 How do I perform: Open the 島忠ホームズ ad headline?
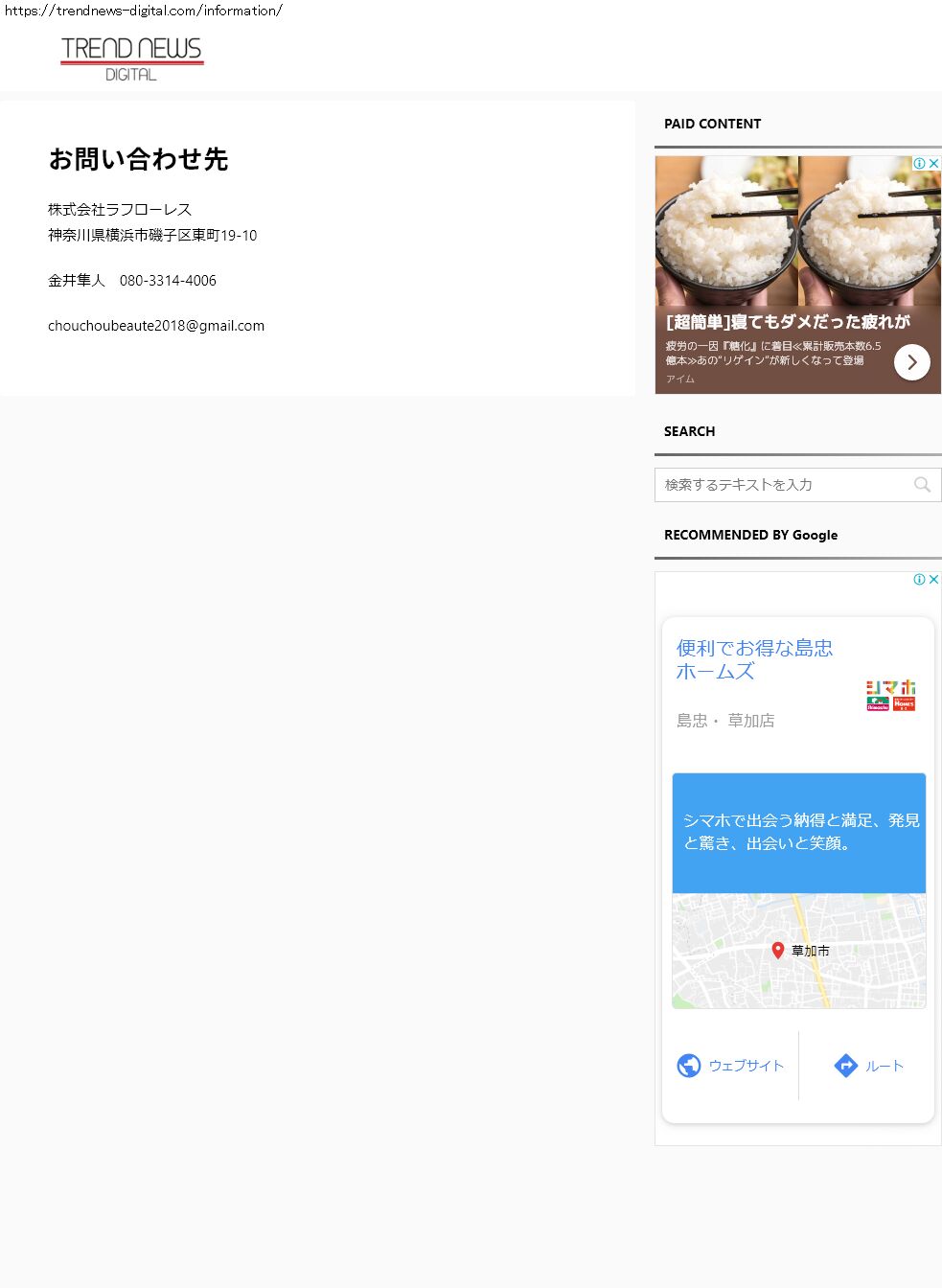pyautogui.click(x=754, y=659)
